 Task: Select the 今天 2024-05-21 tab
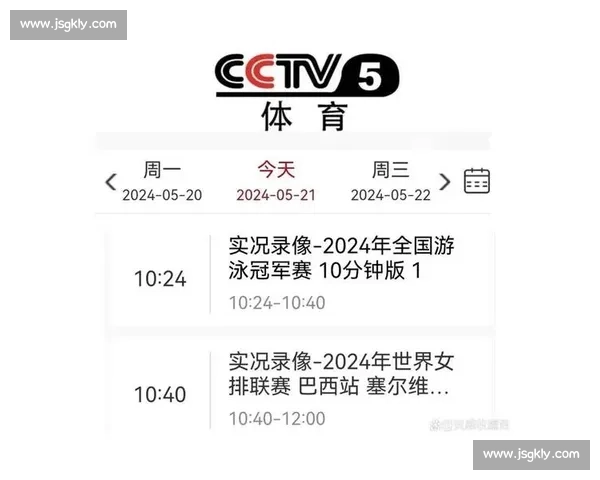(x=276, y=181)
